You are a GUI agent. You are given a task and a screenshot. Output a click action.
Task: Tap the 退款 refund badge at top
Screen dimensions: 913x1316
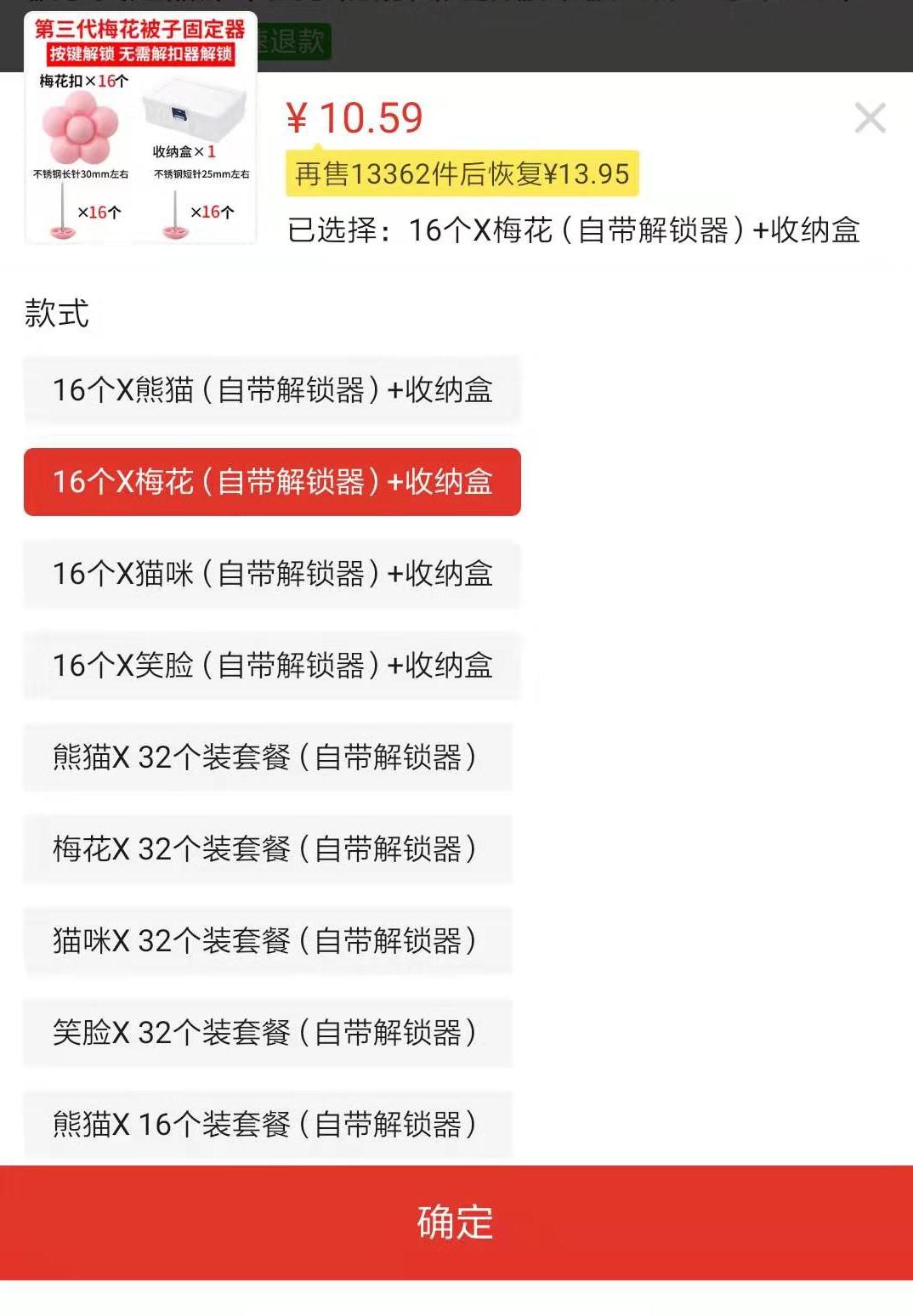(x=292, y=37)
